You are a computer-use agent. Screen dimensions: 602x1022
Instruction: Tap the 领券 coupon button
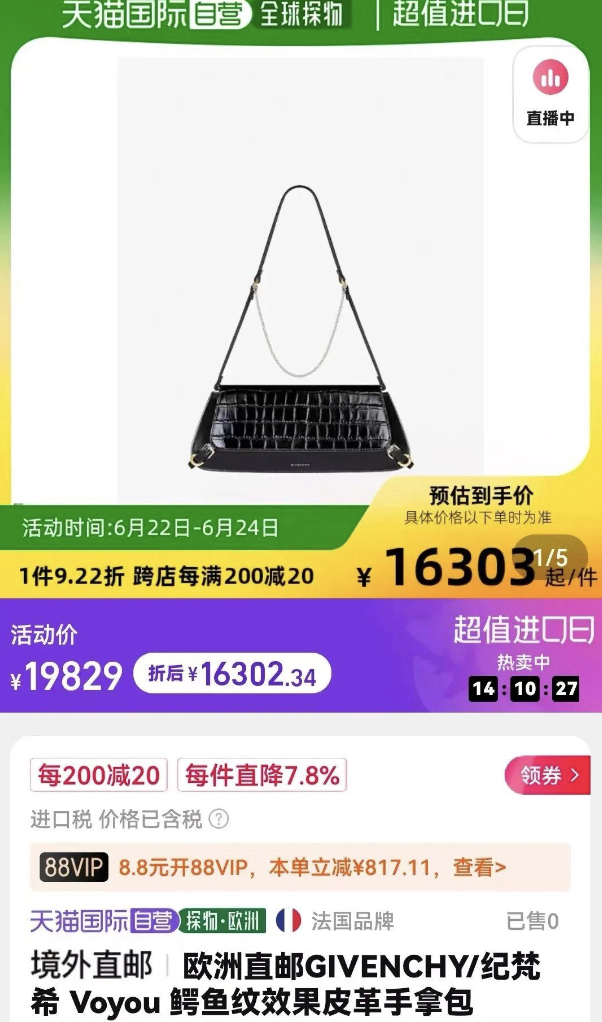548,775
